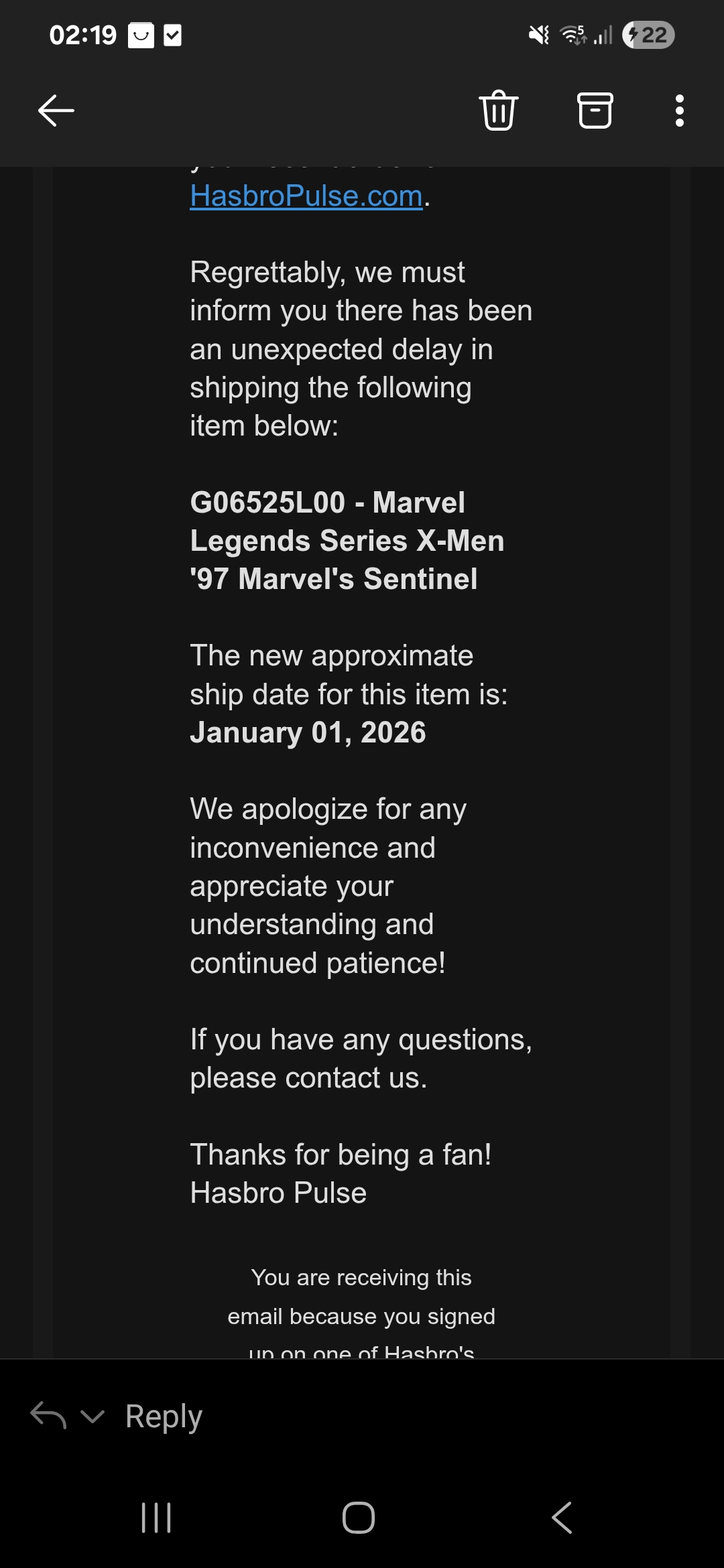Open recent apps from navigation bar
724x1568 pixels.
tap(156, 1518)
